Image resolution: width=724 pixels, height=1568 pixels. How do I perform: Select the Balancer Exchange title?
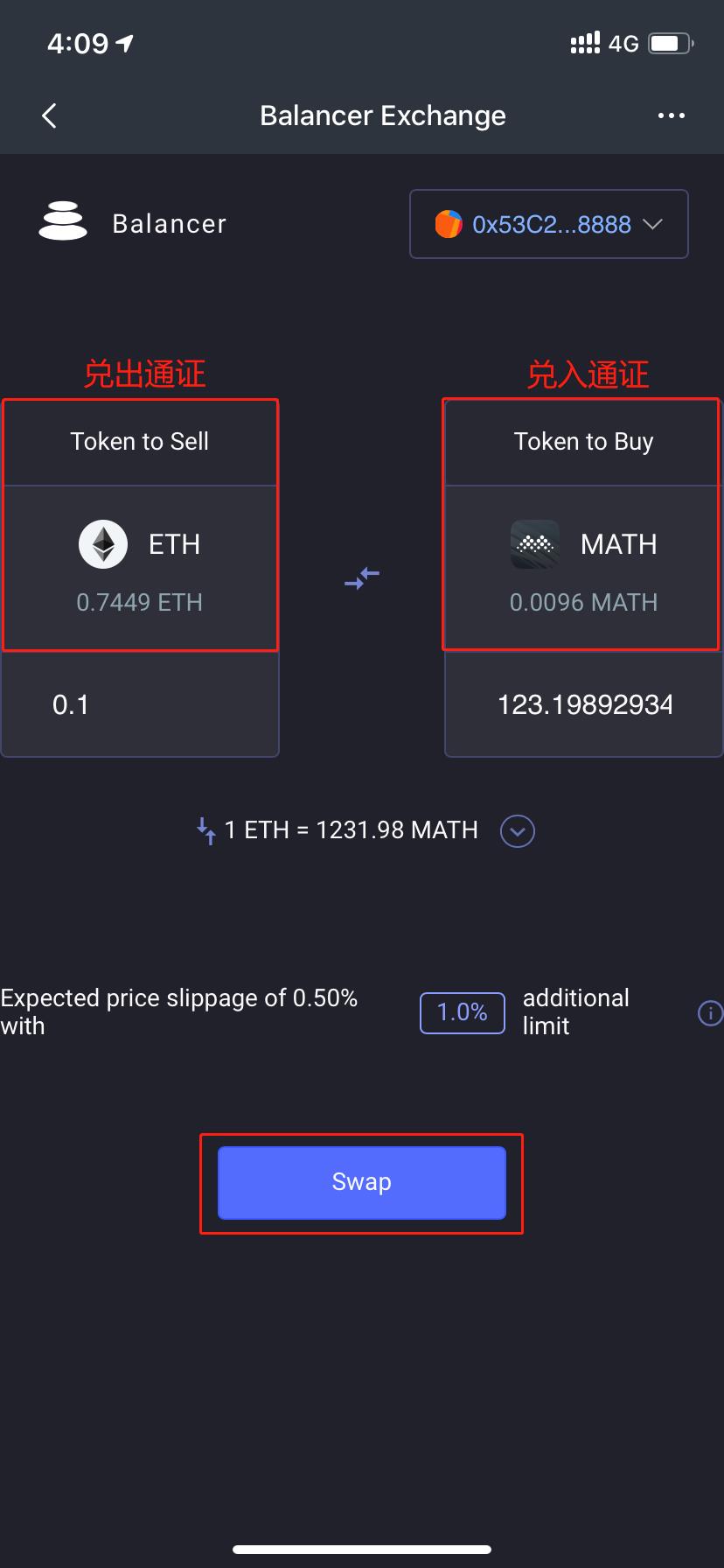(x=382, y=115)
